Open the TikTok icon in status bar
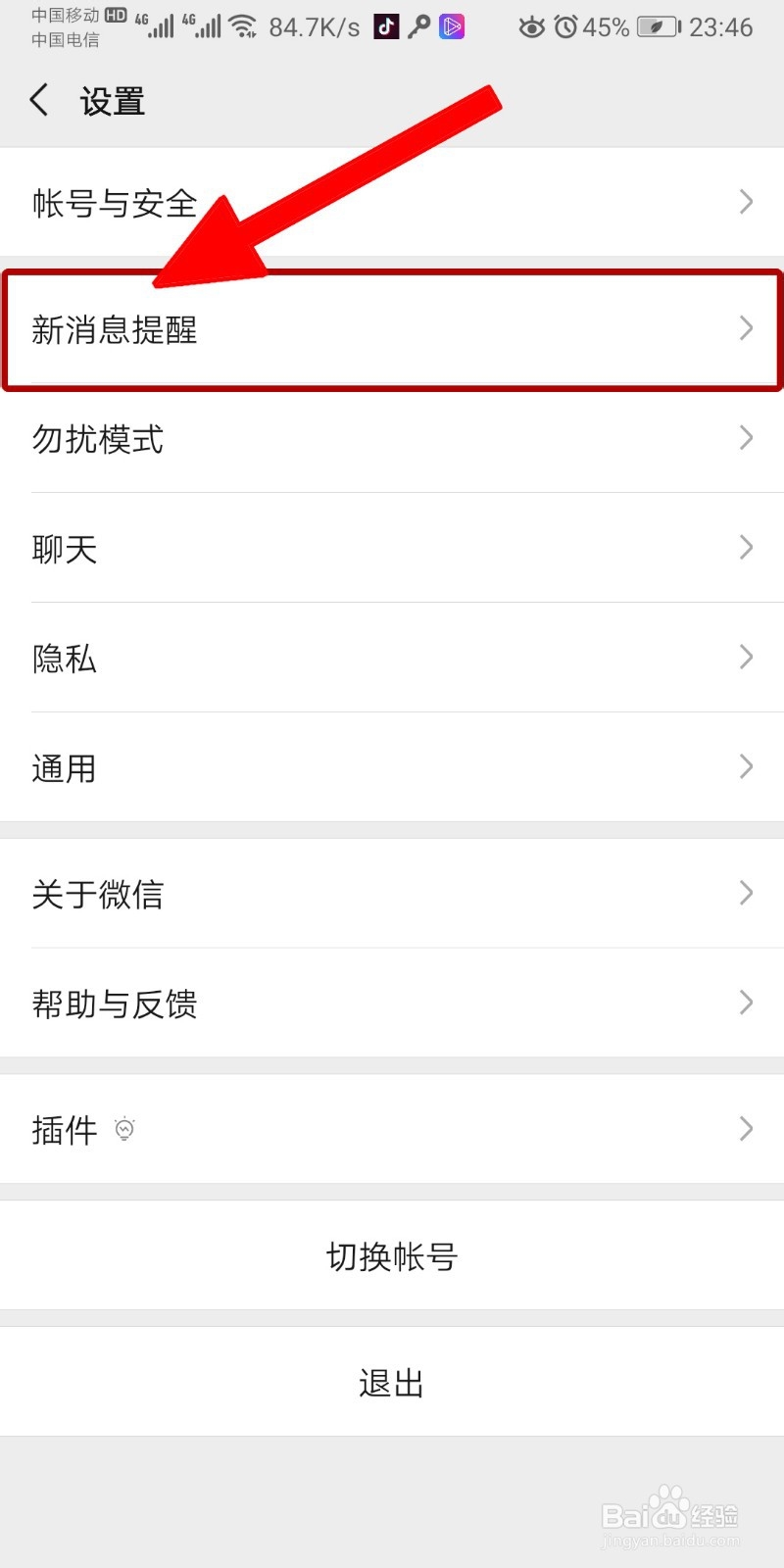784x1568 pixels. (x=384, y=26)
